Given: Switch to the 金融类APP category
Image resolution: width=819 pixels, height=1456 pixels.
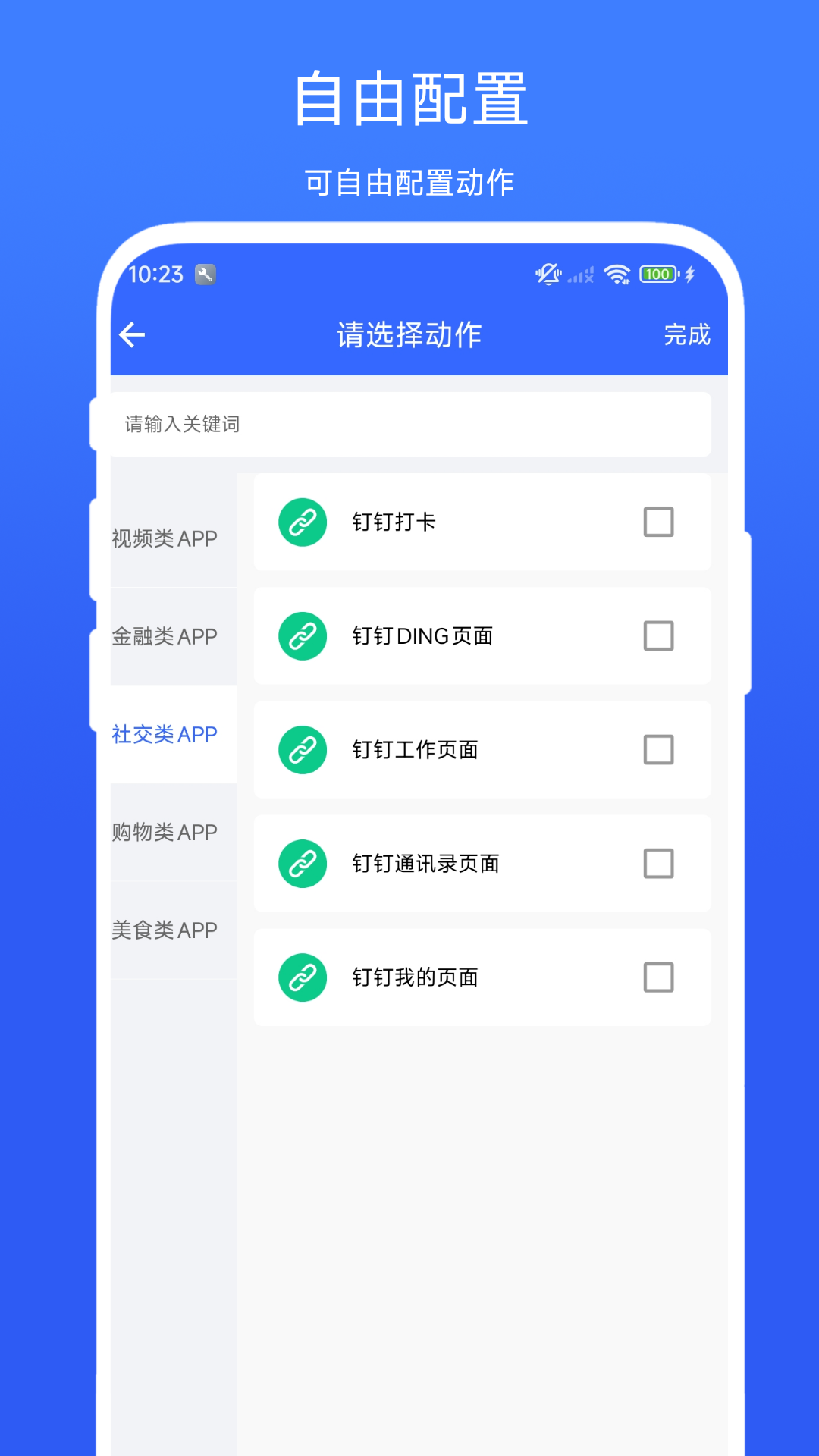Looking at the screenshot, I should coord(163,636).
